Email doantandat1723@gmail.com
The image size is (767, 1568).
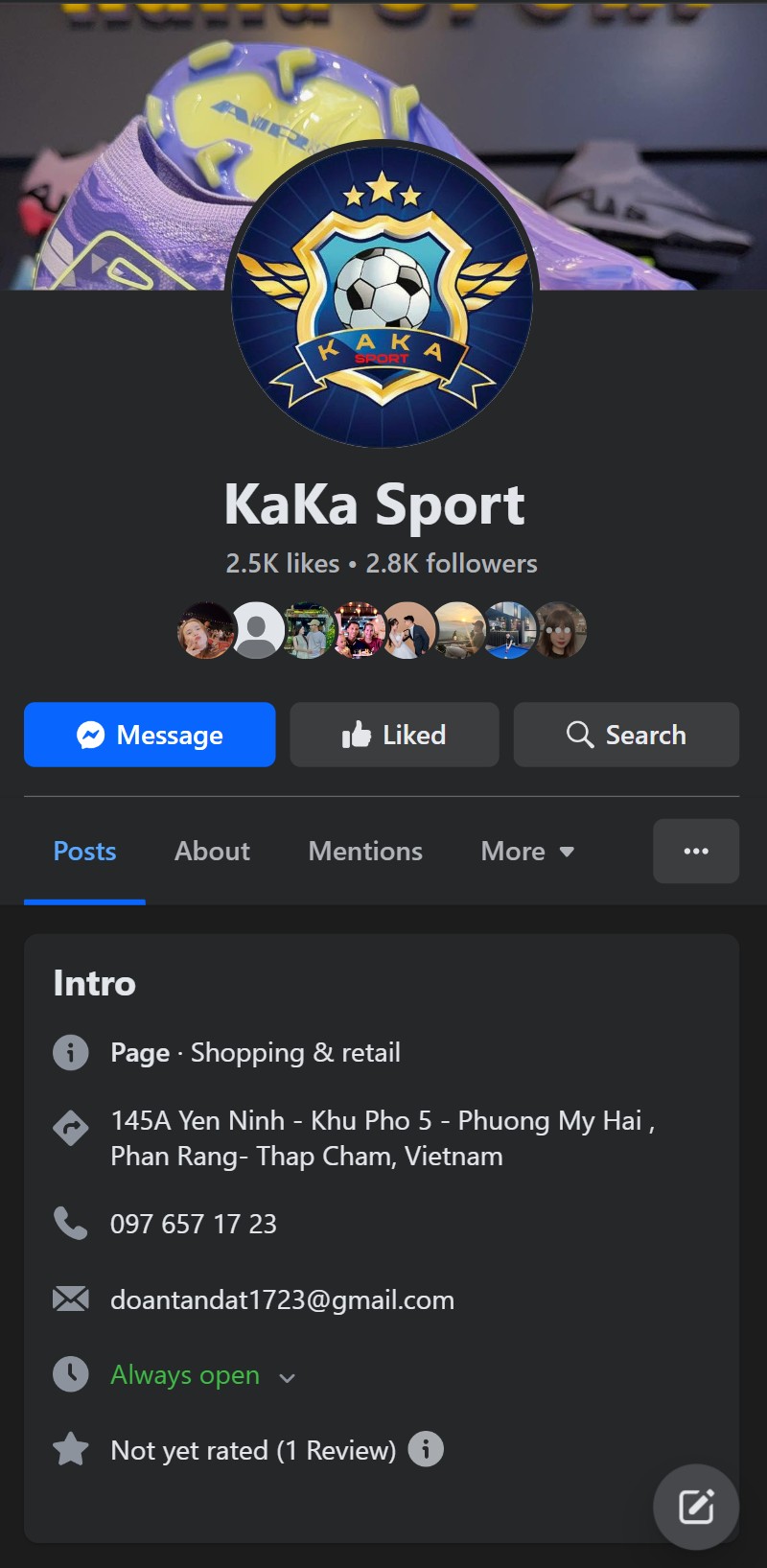pos(282,1299)
